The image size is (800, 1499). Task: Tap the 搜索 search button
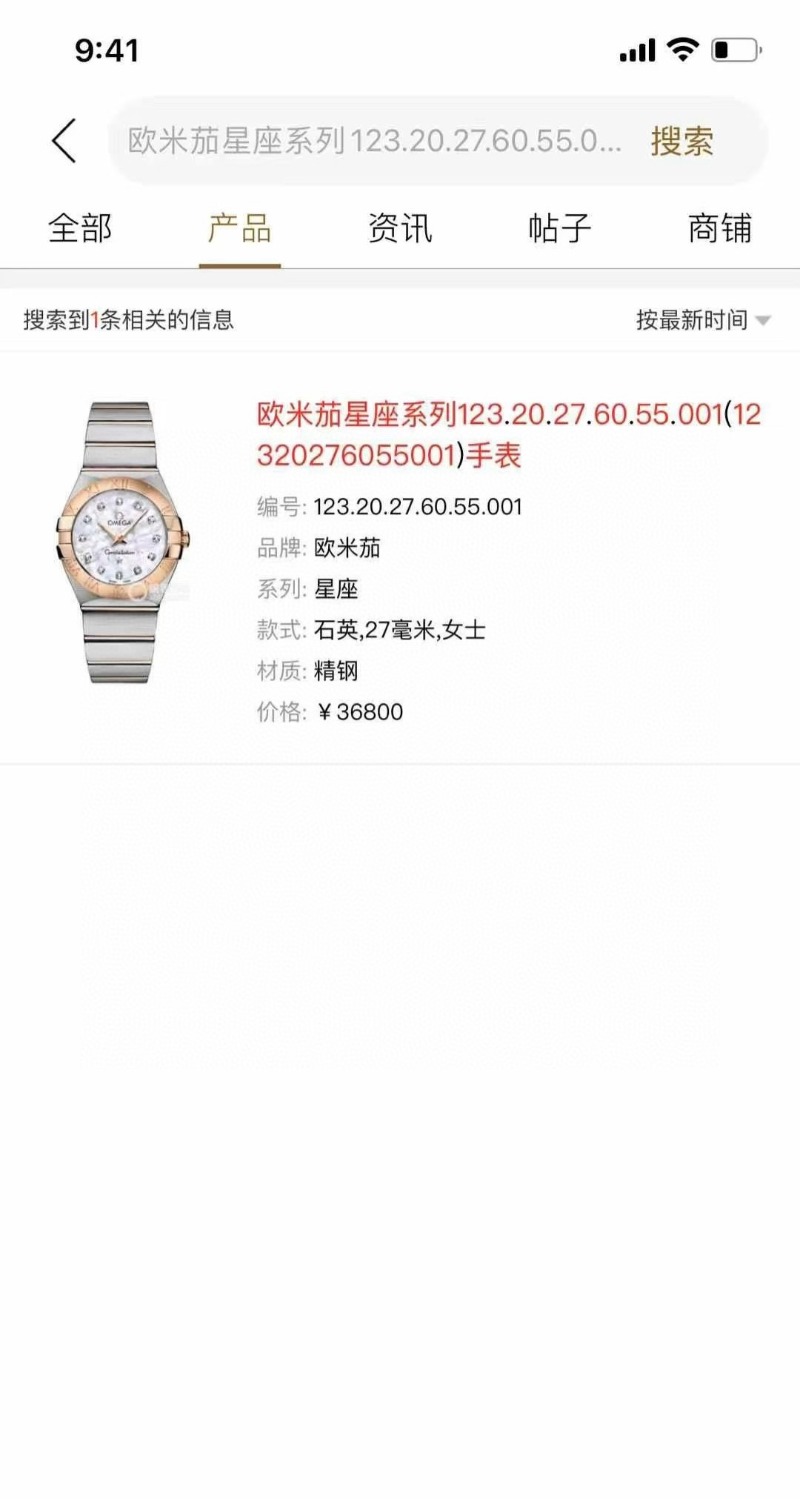pos(682,141)
